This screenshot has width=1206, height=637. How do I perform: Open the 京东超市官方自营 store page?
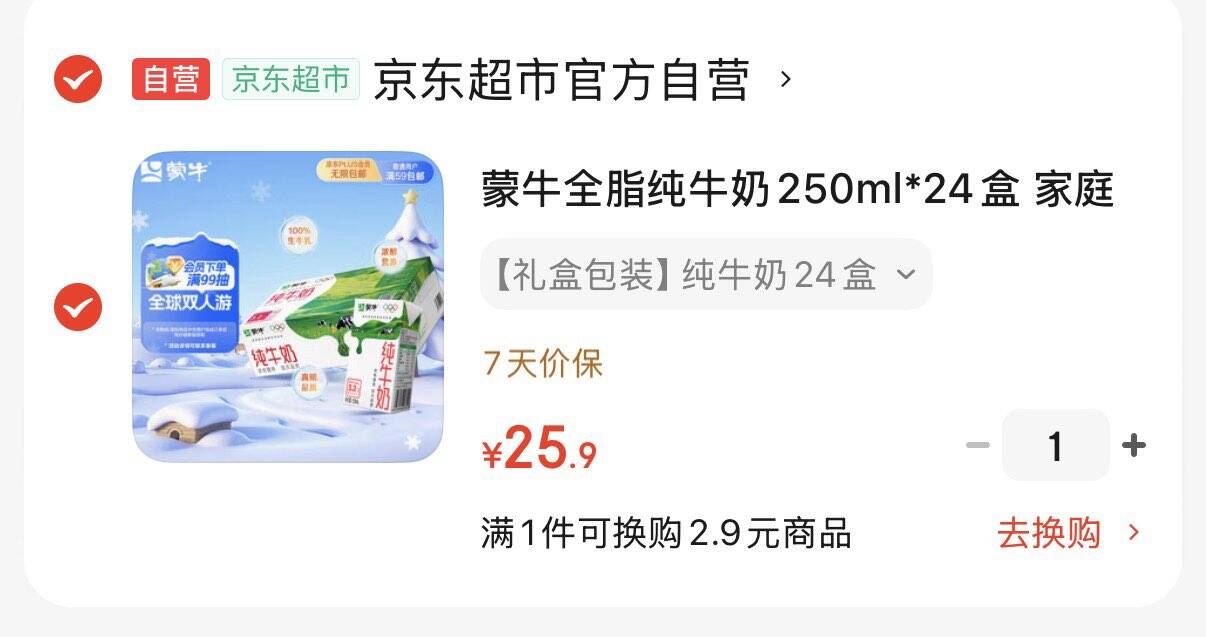coord(560,80)
